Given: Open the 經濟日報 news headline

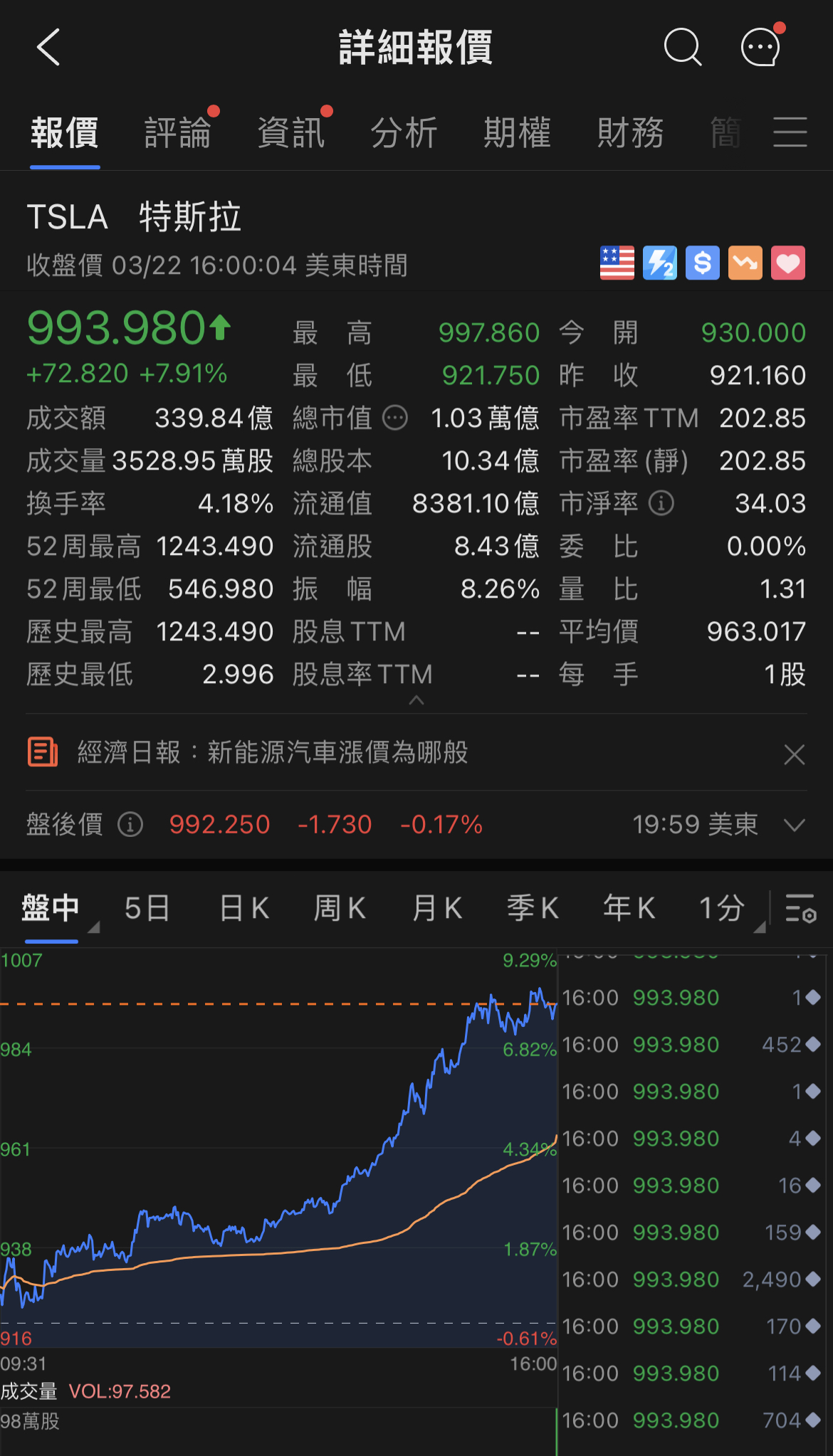Looking at the screenshot, I should tap(273, 752).
